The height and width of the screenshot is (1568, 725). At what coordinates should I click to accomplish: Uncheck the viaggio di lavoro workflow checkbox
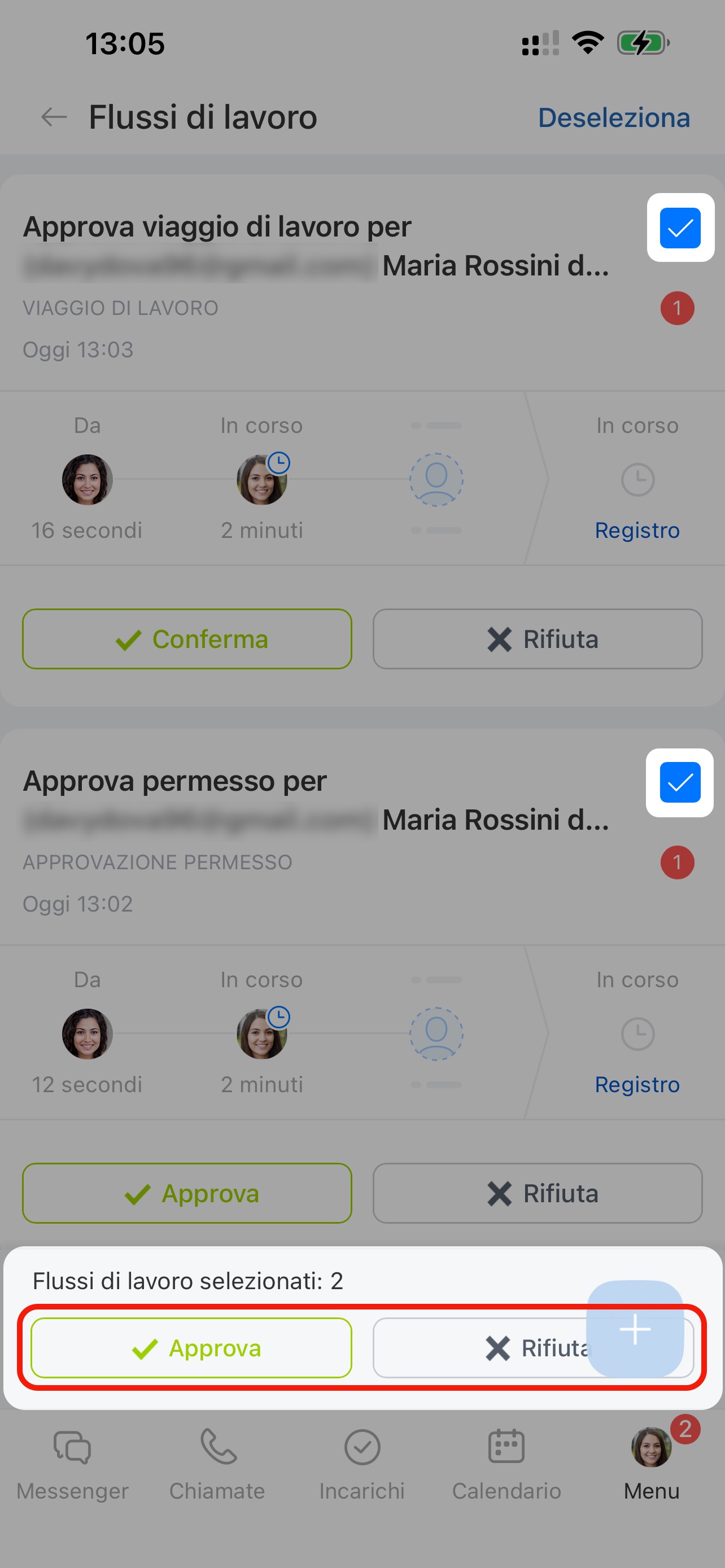679,227
